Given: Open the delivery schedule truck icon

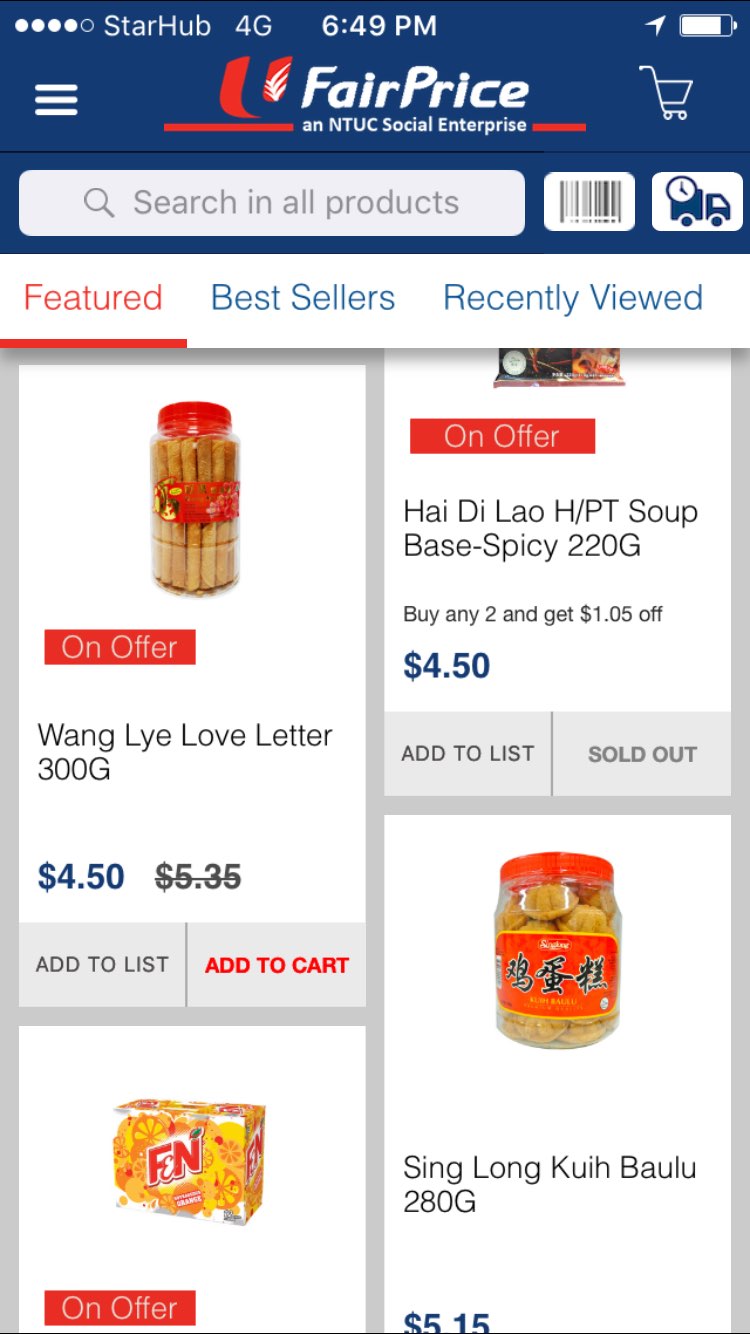Looking at the screenshot, I should click(x=697, y=202).
